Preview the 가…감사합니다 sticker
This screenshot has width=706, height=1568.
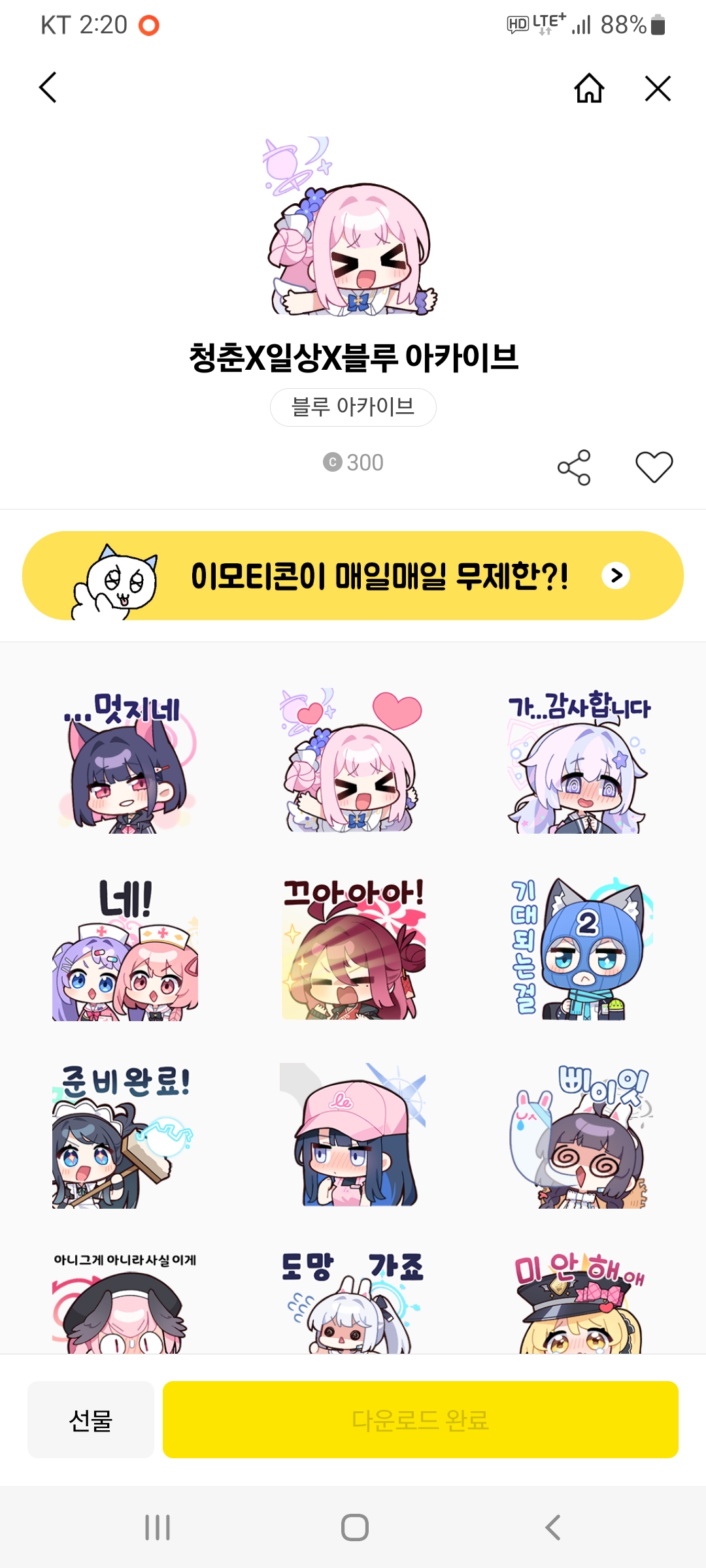click(580, 760)
